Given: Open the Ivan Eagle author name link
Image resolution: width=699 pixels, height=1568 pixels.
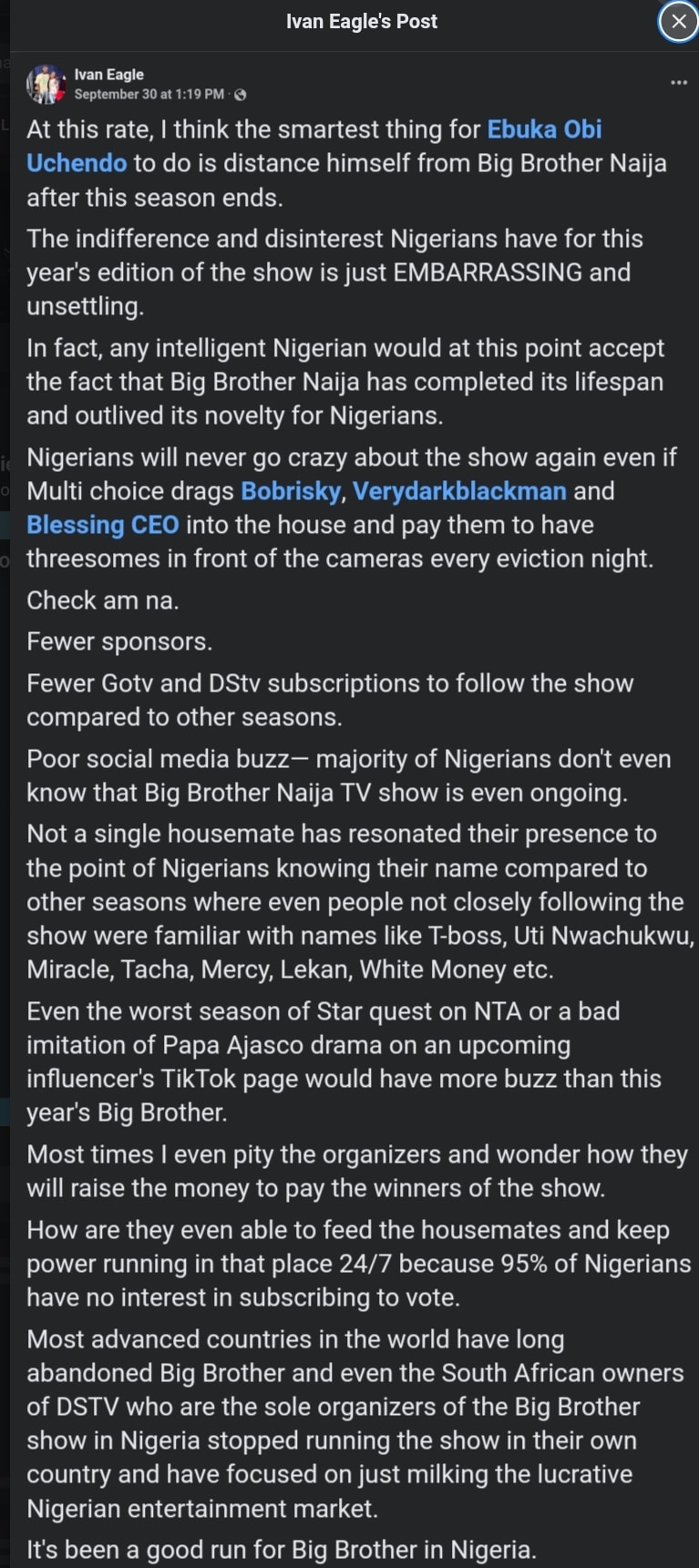Looking at the screenshot, I should [108, 75].
